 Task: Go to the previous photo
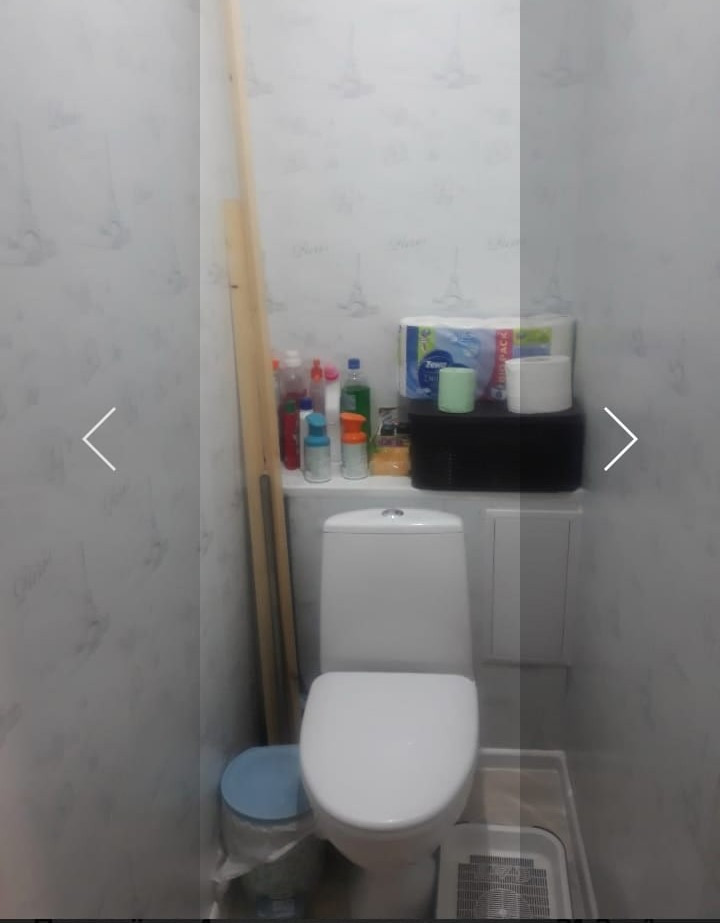pos(99,439)
